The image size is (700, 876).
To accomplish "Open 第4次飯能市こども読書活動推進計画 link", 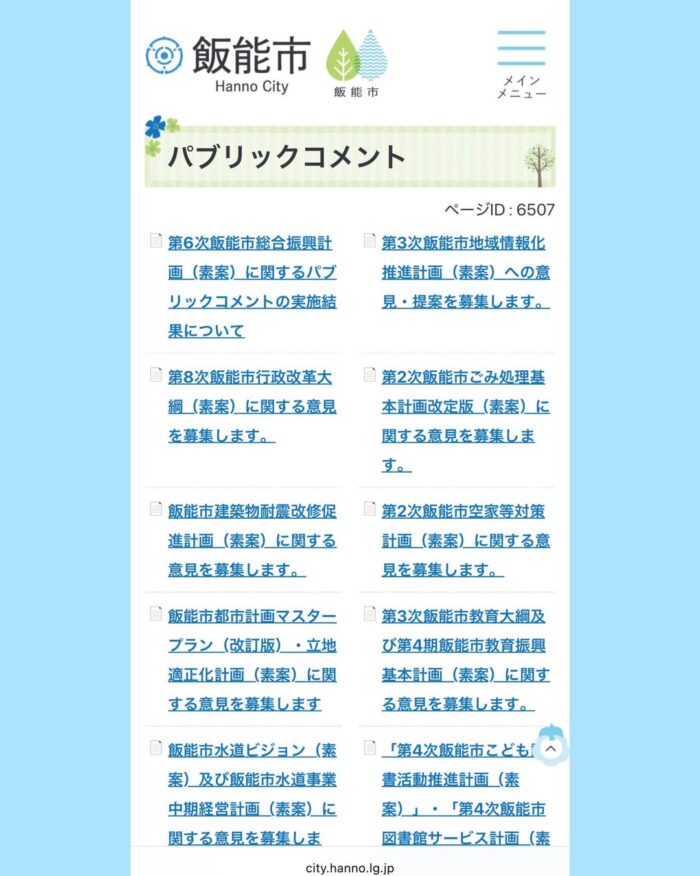I will coord(465,793).
